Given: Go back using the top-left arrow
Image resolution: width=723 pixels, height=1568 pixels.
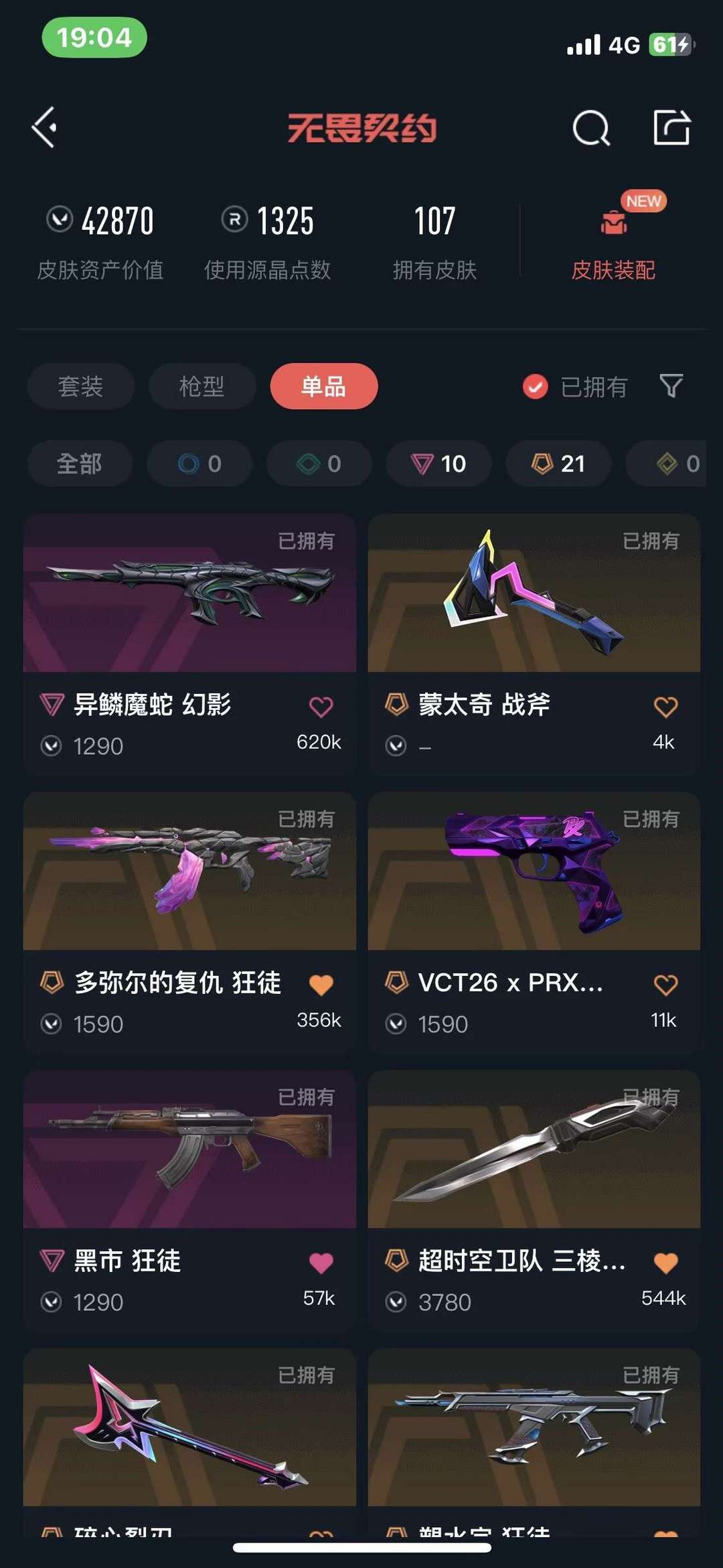Looking at the screenshot, I should point(44,127).
